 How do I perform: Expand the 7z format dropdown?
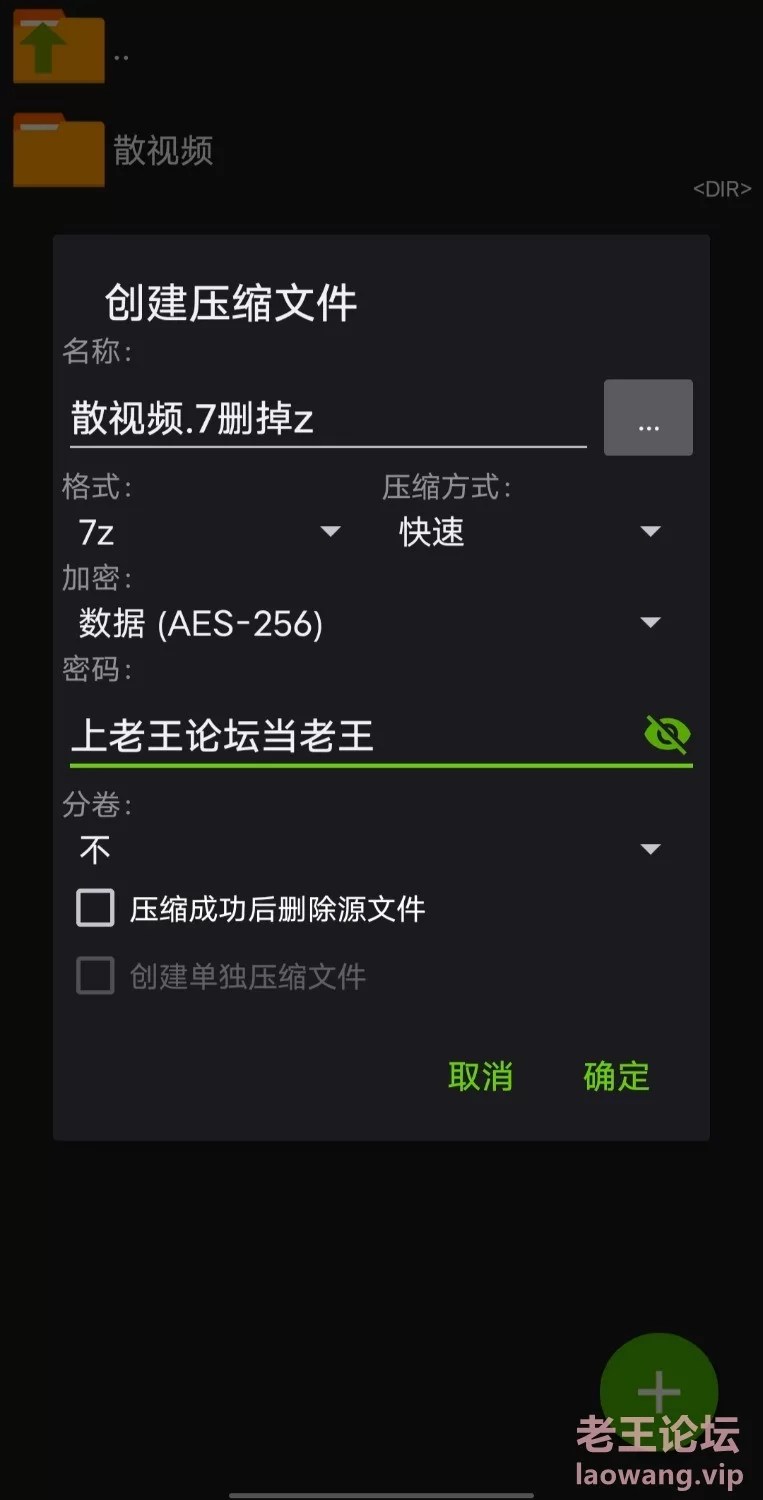coord(210,532)
